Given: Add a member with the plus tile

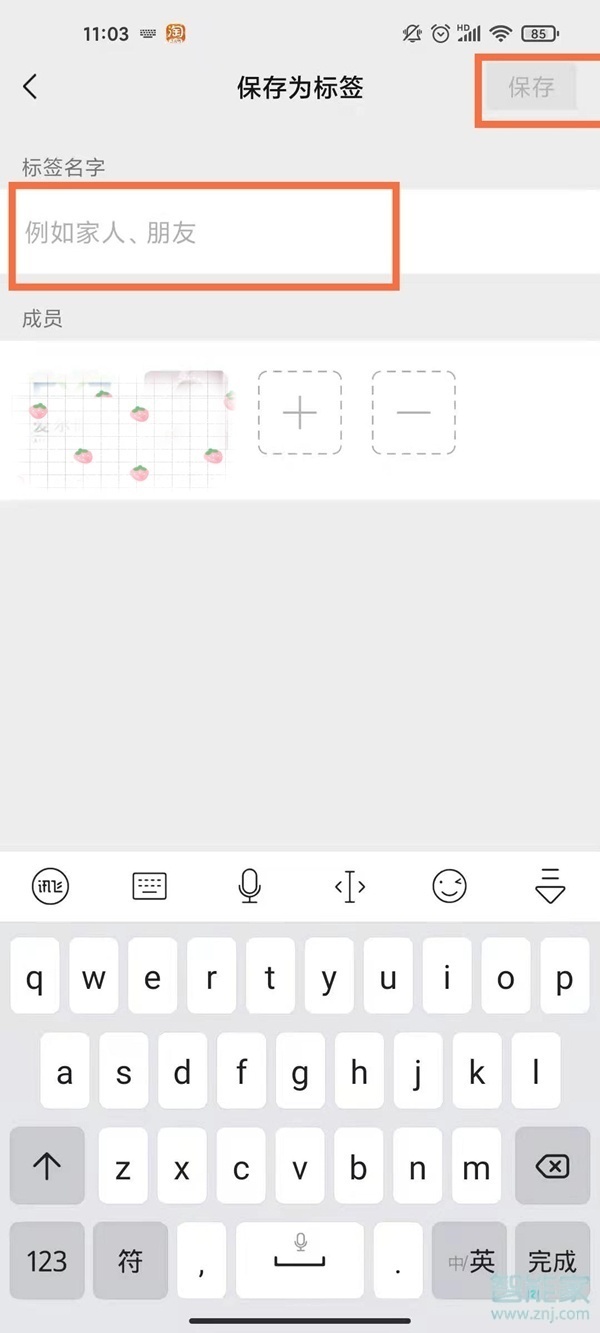Looking at the screenshot, I should (300, 412).
